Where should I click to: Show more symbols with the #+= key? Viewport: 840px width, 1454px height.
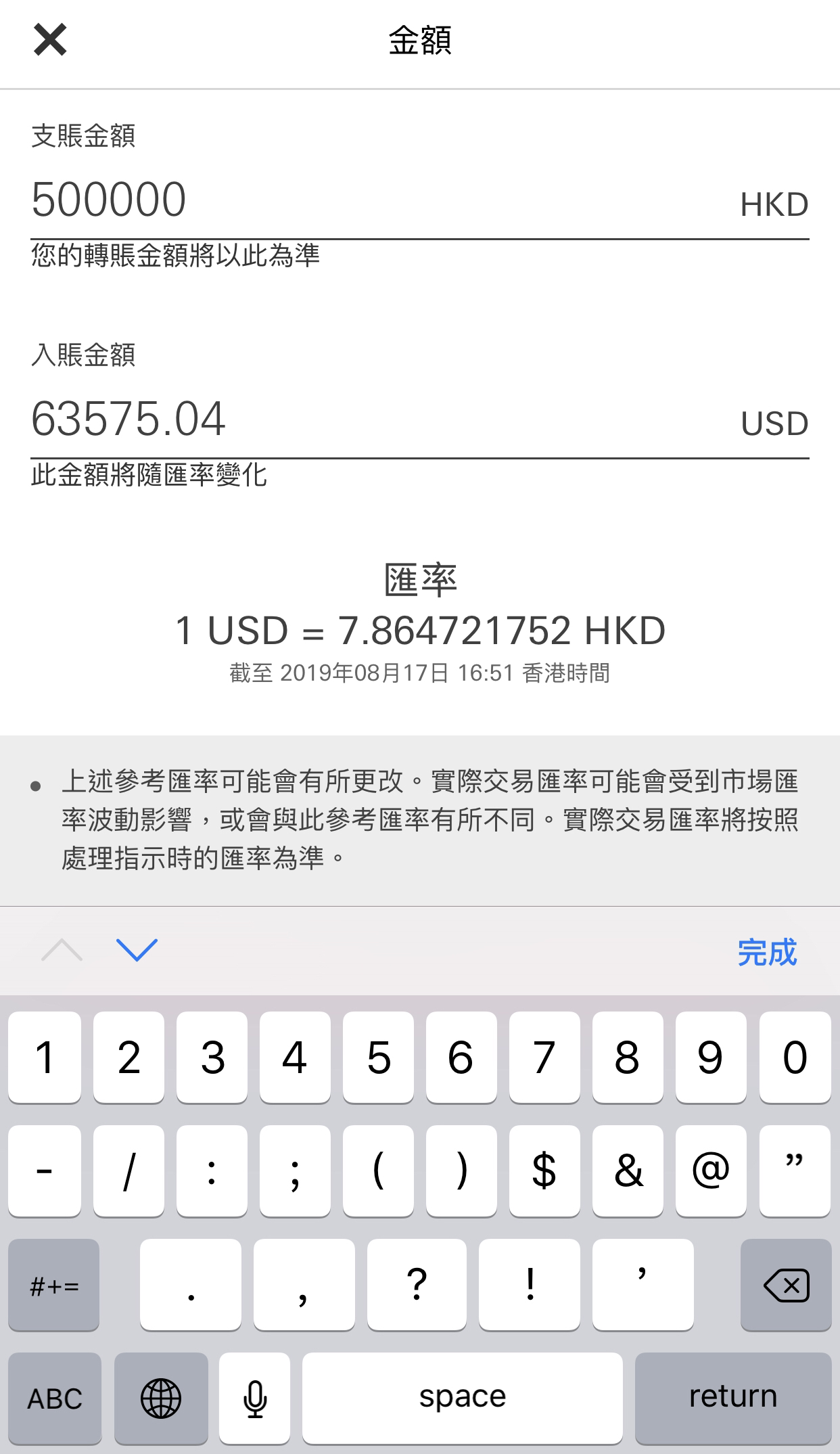54,1284
